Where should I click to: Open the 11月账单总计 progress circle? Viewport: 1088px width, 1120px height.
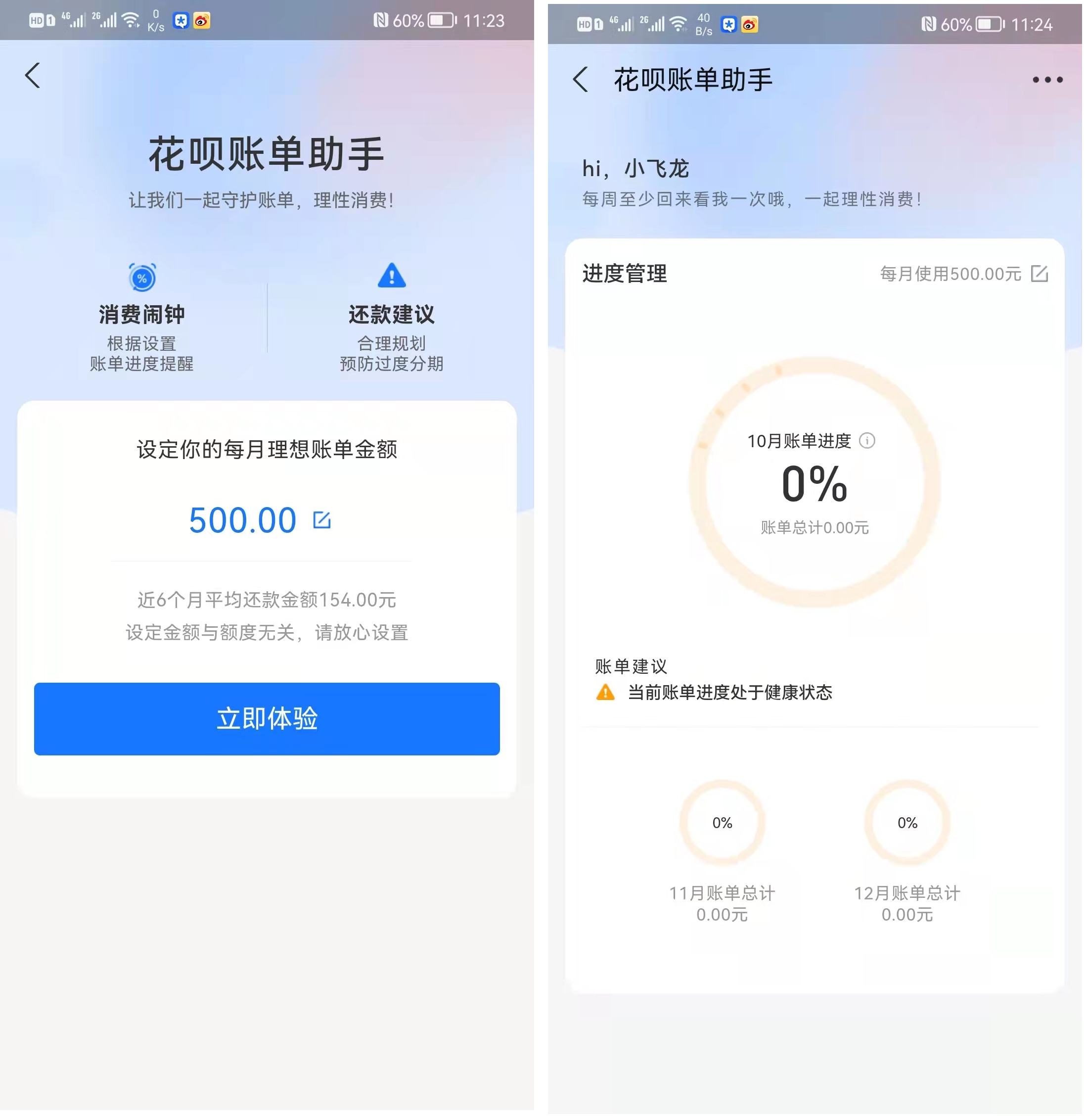pos(722,823)
